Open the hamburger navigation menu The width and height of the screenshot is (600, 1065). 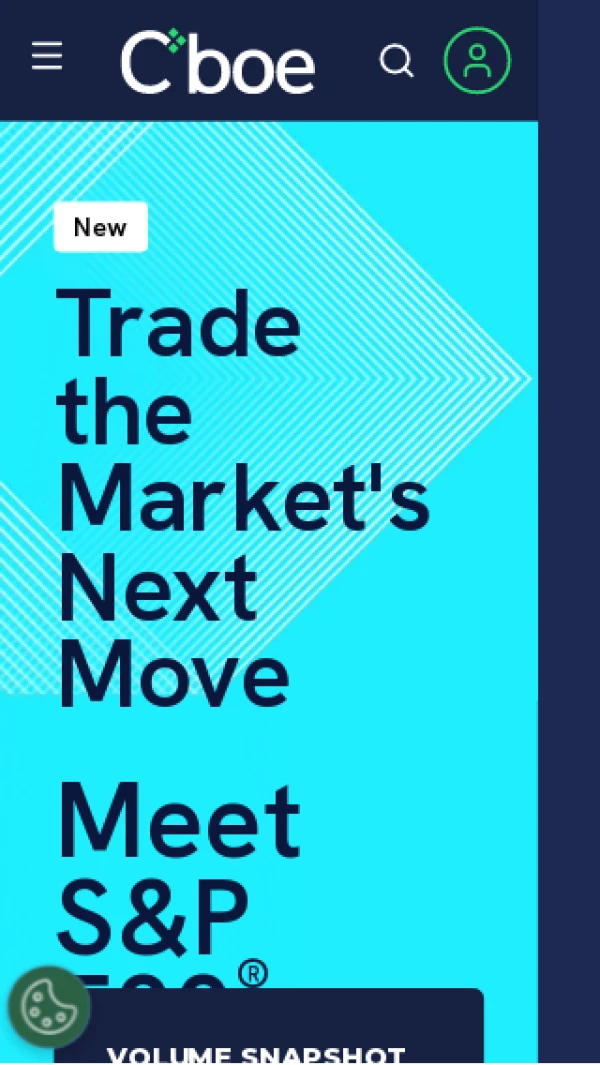47,56
